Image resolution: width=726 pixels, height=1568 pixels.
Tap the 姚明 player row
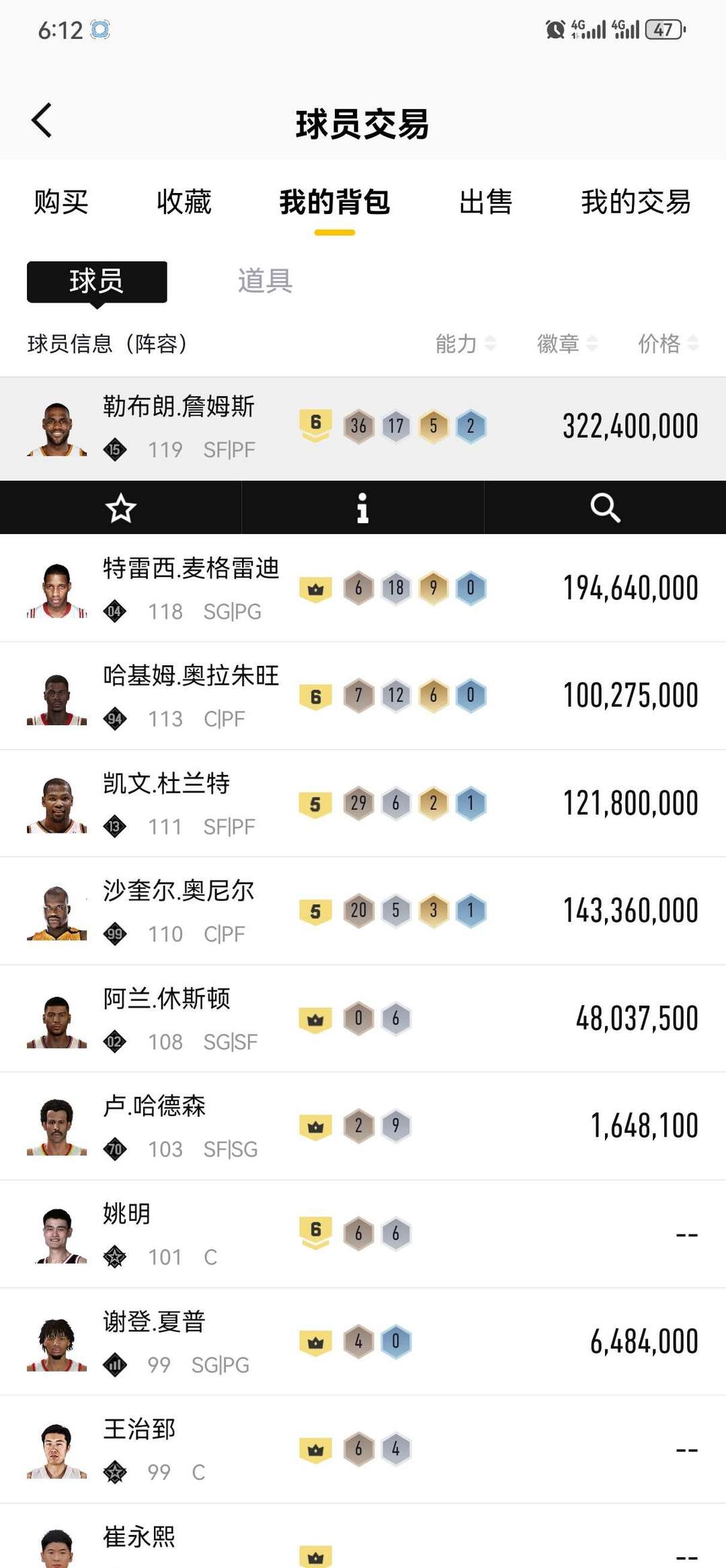tap(363, 1234)
